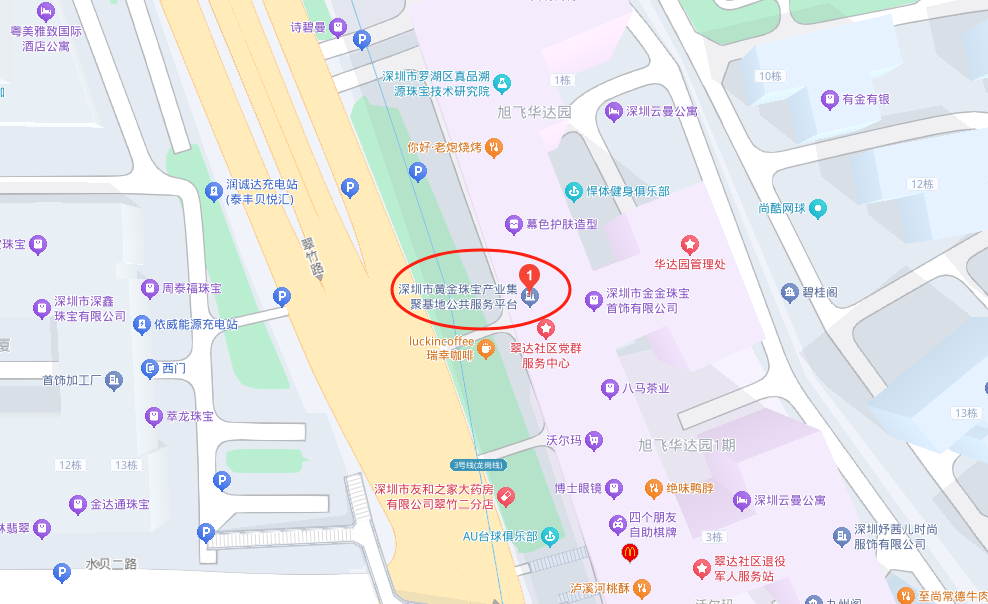
Task: Select the 深圳云曼公寓 marker near 旭飞华达园
Action: (614, 111)
